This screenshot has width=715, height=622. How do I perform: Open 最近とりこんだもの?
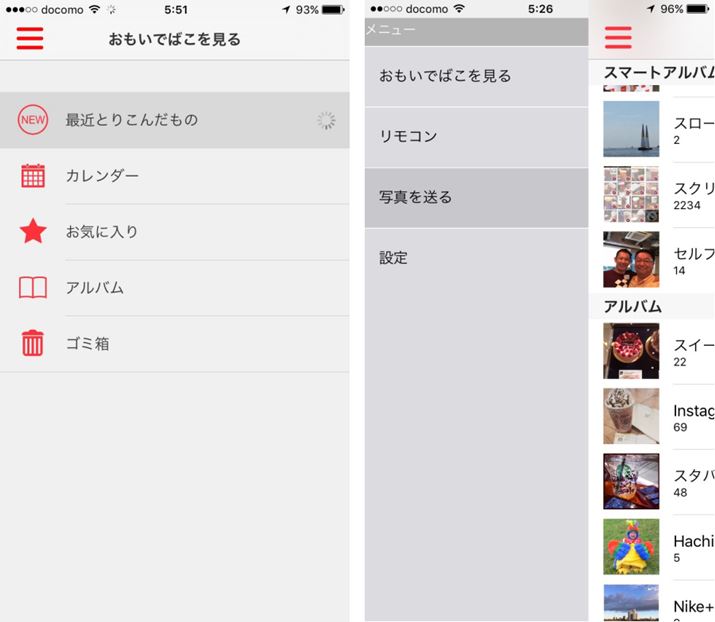click(x=175, y=120)
